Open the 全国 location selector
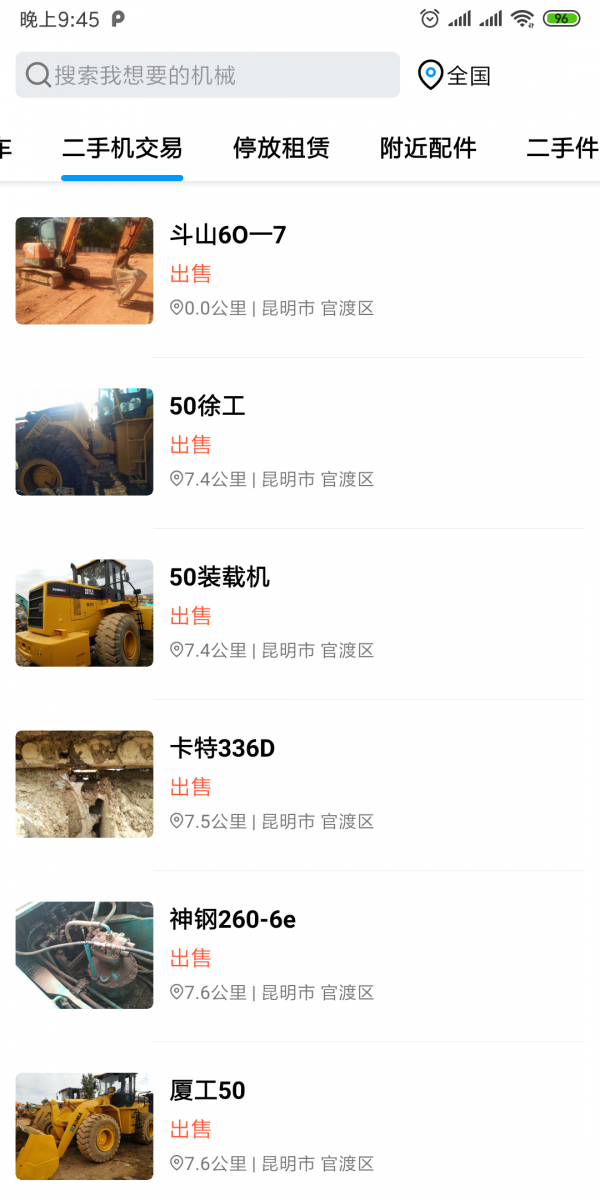600x1200 pixels. point(455,75)
